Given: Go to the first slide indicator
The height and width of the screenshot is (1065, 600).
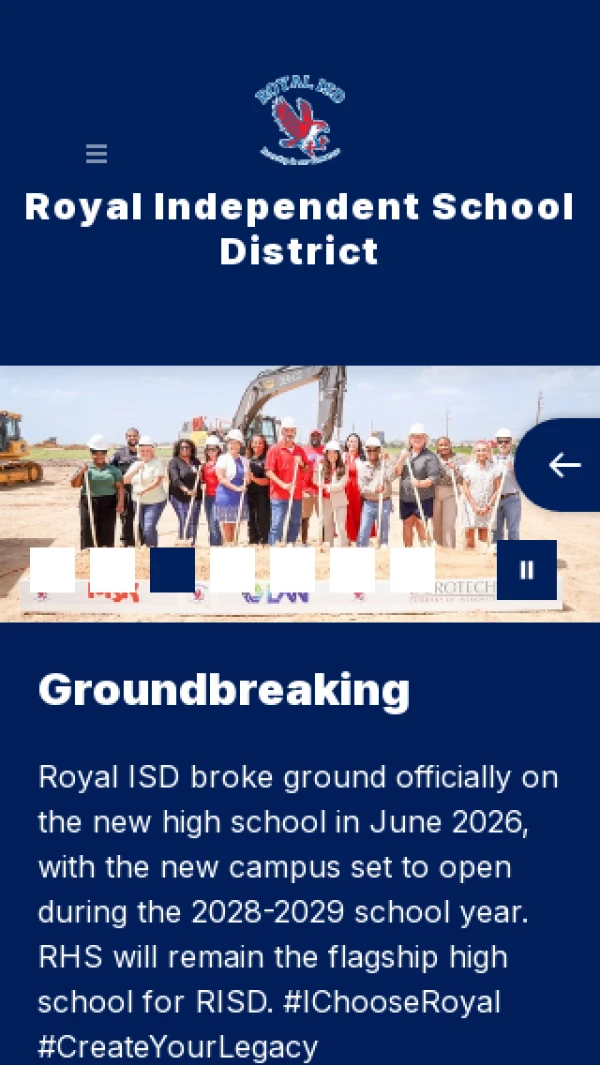Looking at the screenshot, I should coord(52,570).
